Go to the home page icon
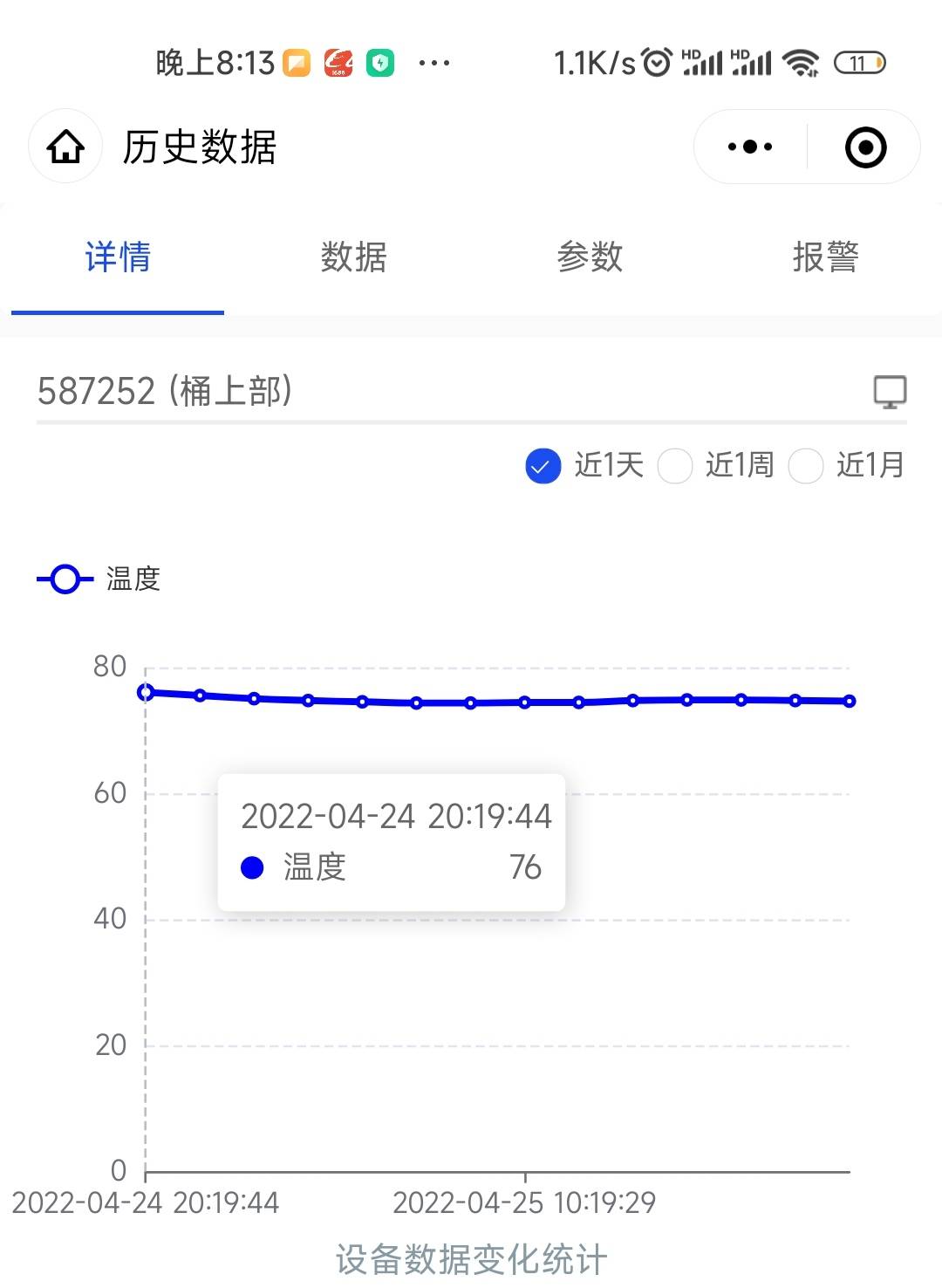Viewport: 942px width, 1288px height. 65,147
